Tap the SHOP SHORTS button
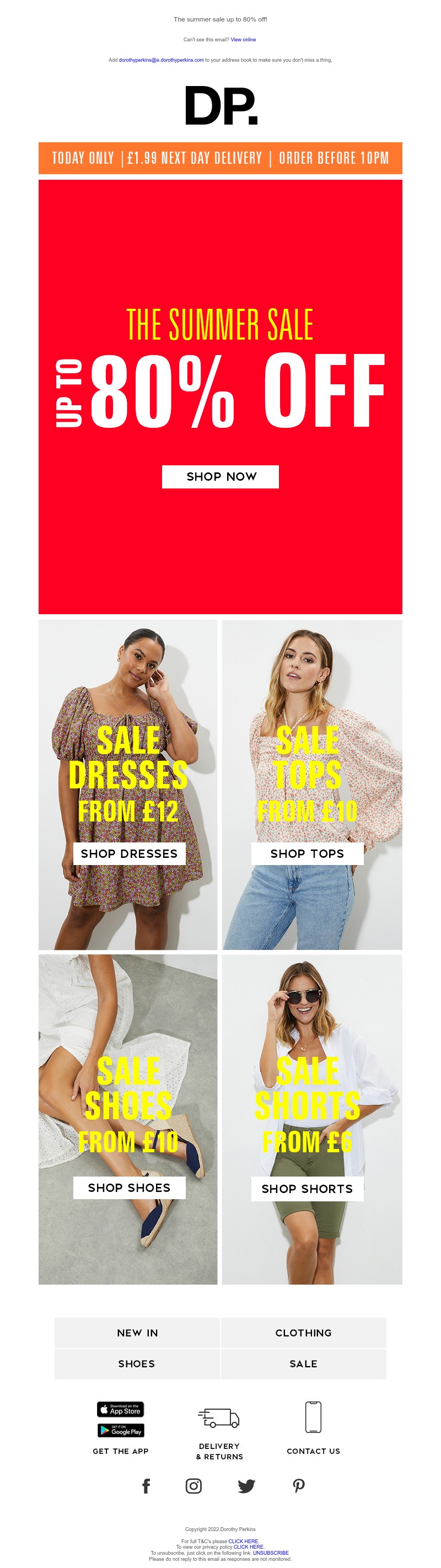The height and width of the screenshot is (1568, 441). pos(307,1189)
